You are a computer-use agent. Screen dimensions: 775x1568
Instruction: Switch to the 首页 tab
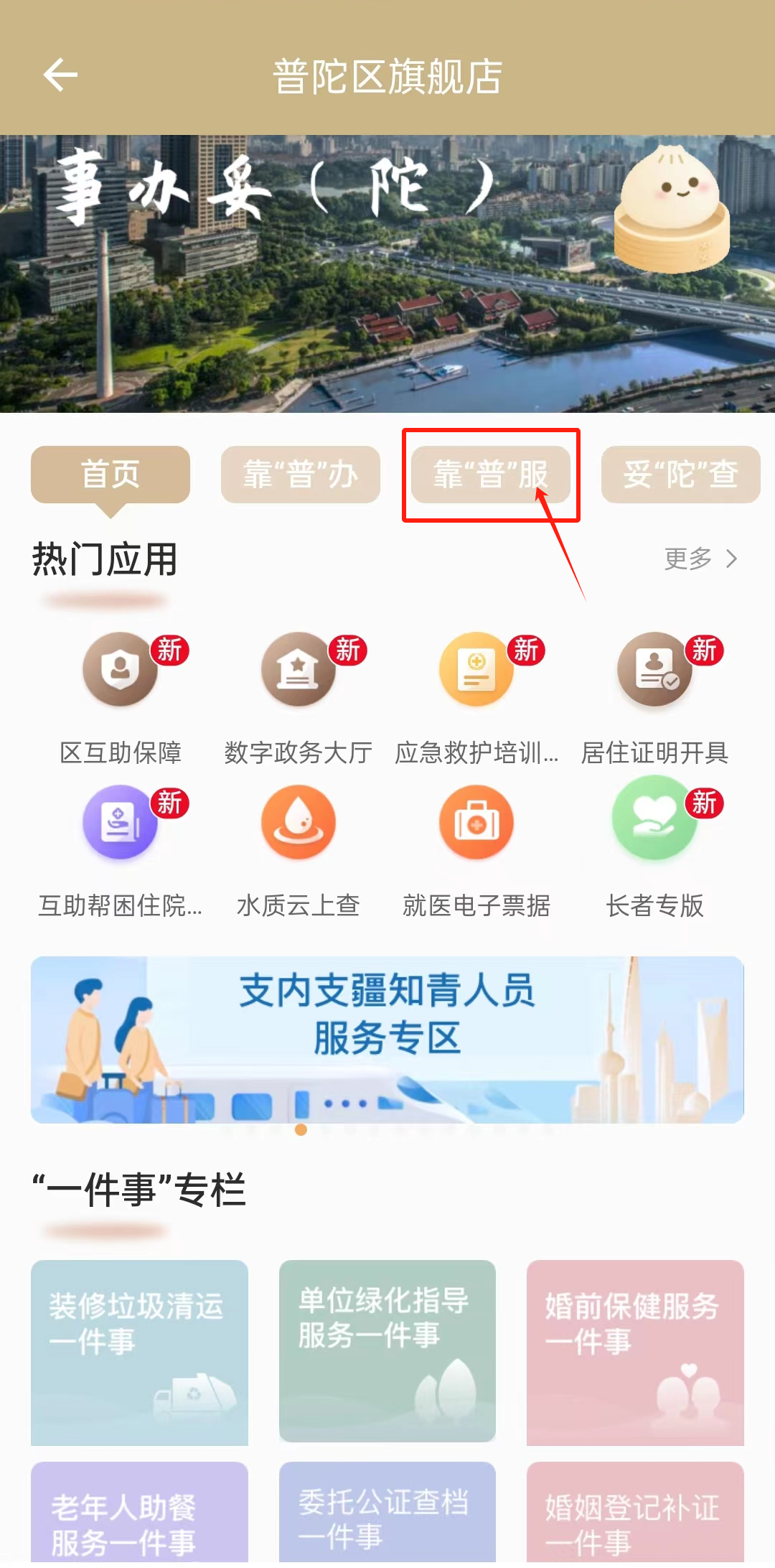point(111,475)
